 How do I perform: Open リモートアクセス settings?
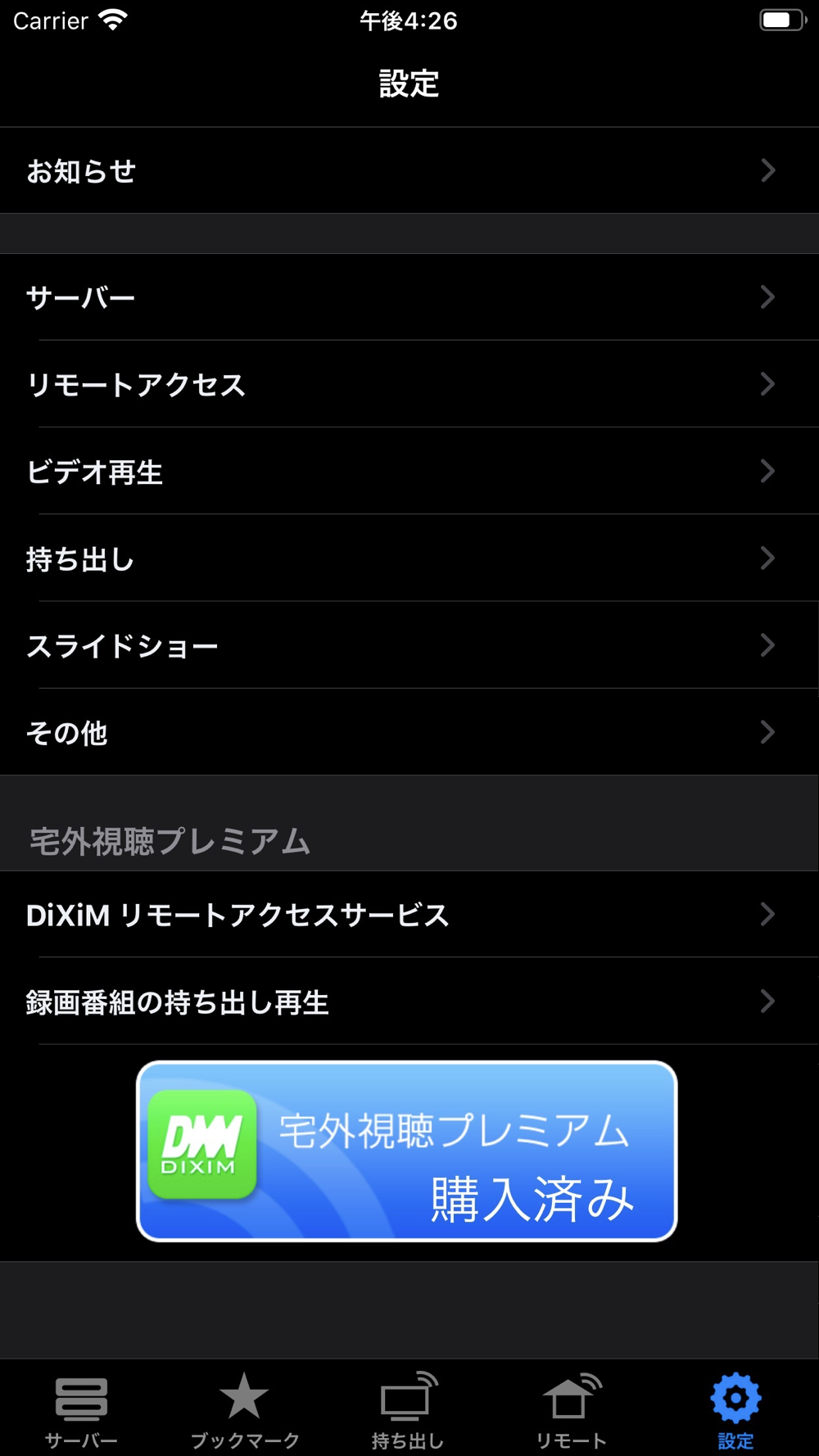pyautogui.click(x=409, y=384)
